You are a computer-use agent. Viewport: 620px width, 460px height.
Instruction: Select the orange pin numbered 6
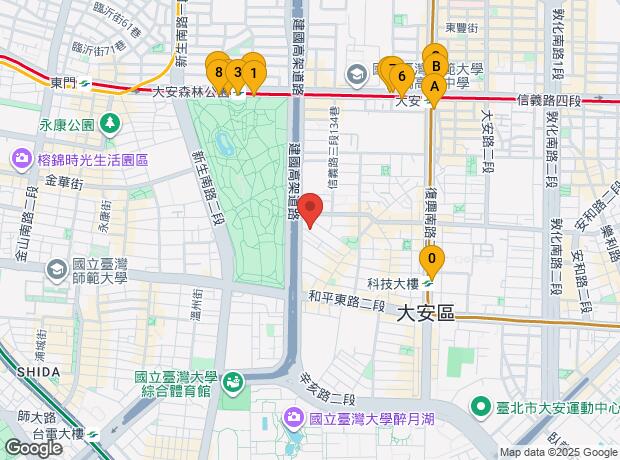point(401,76)
